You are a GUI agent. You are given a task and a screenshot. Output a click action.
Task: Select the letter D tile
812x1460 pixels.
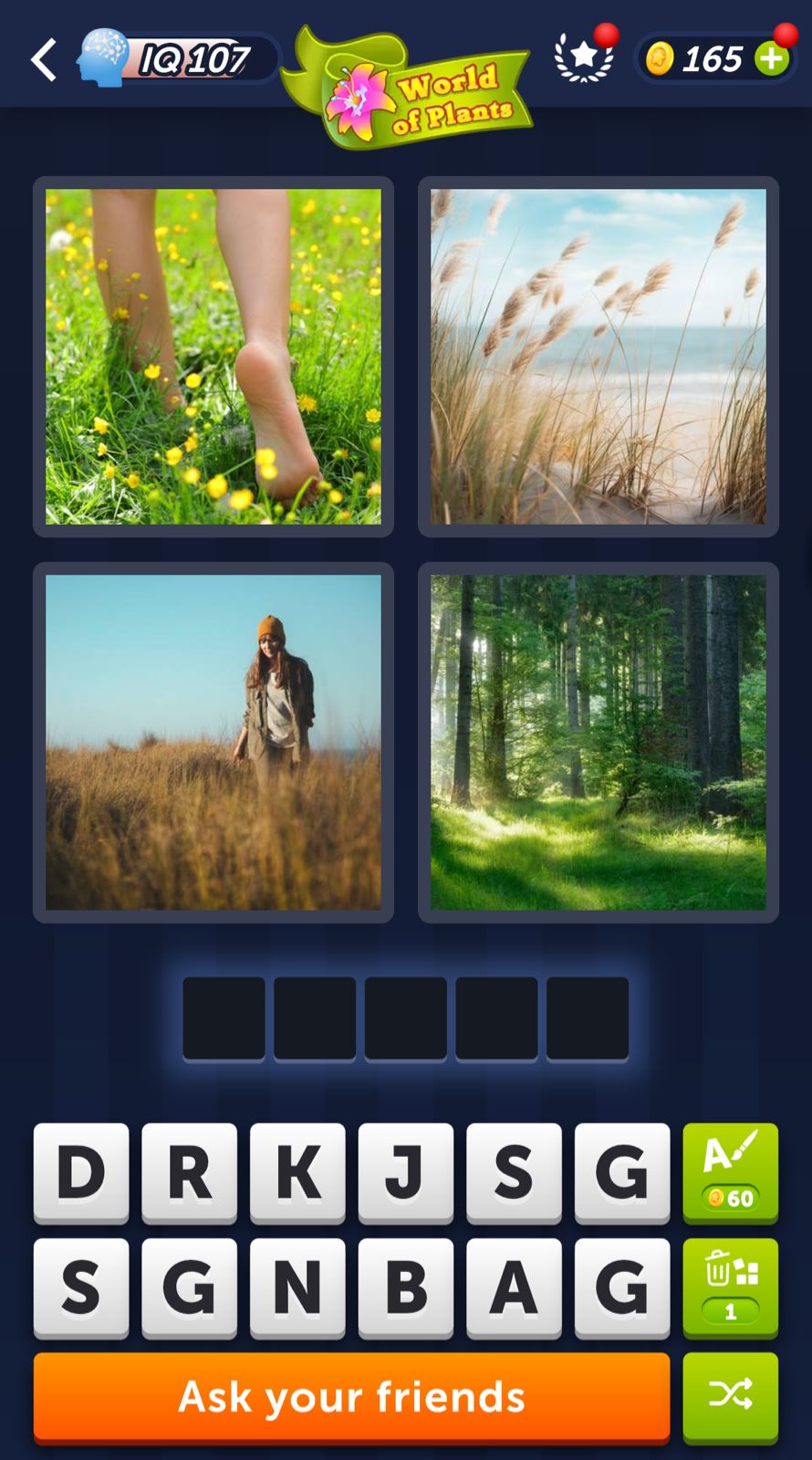81,1172
